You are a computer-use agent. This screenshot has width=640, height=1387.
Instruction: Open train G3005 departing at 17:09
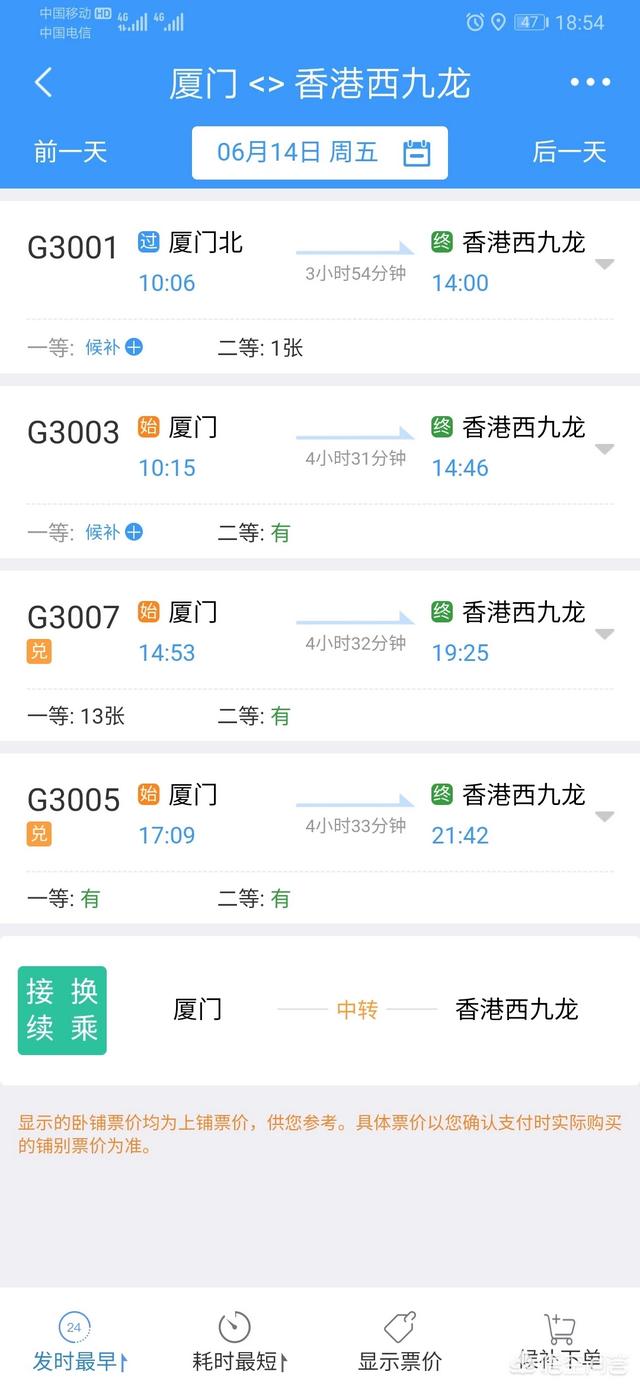pyautogui.click(x=300, y=815)
